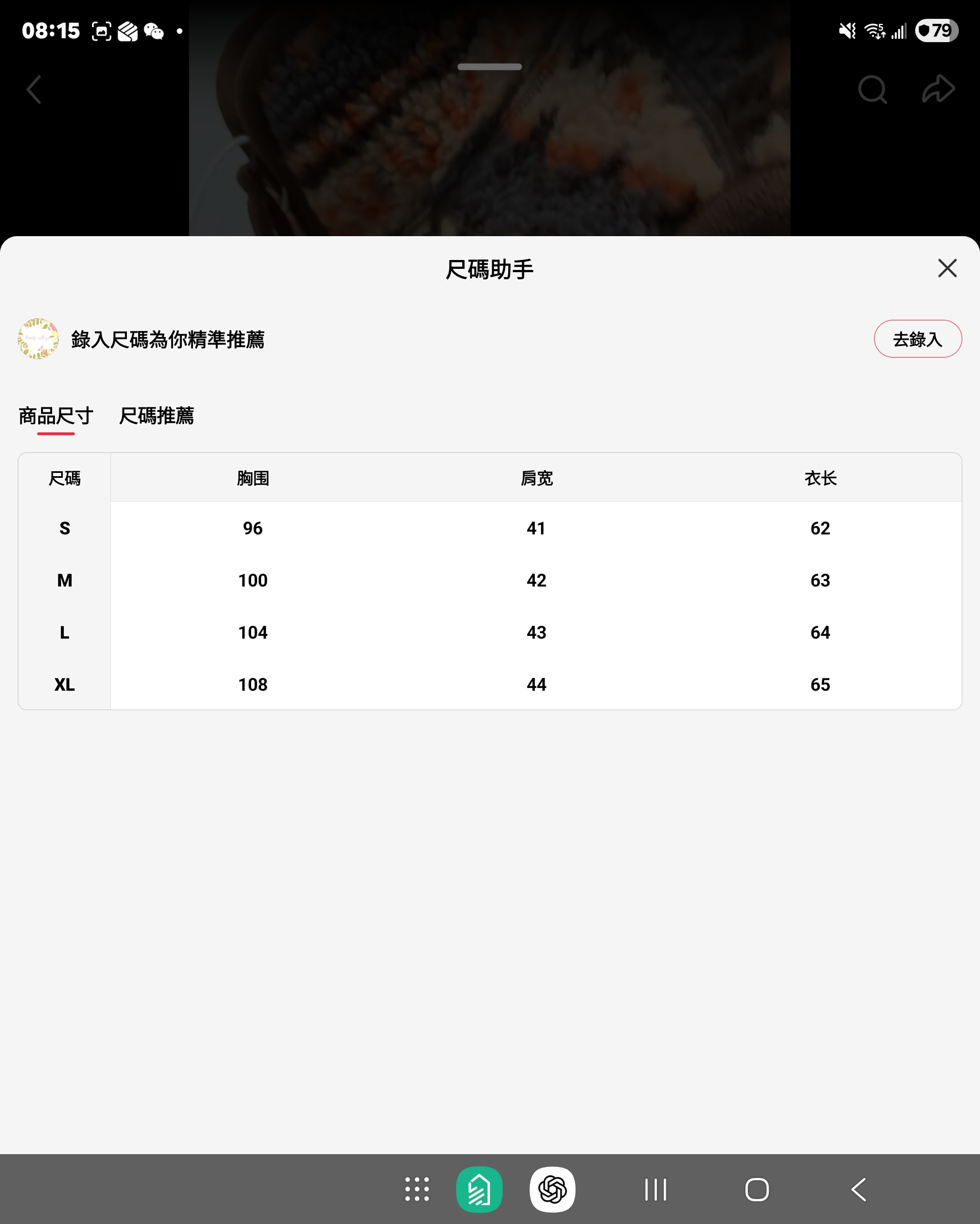This screenshot has height=1224, width=980.
Task: Tap the 去錄入 button
Action: click(x=917, y=339)
